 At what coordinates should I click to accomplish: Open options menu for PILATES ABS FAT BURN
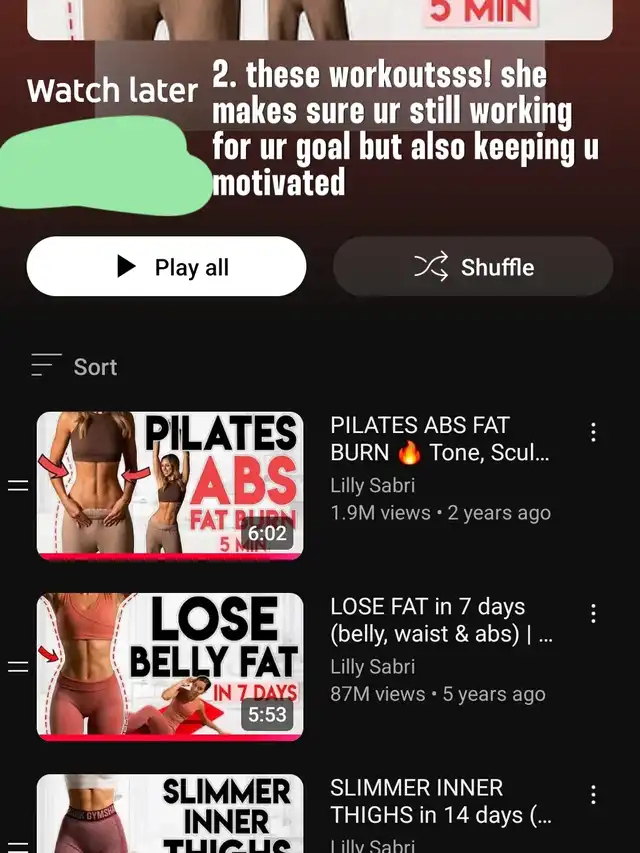pos(593,432)
